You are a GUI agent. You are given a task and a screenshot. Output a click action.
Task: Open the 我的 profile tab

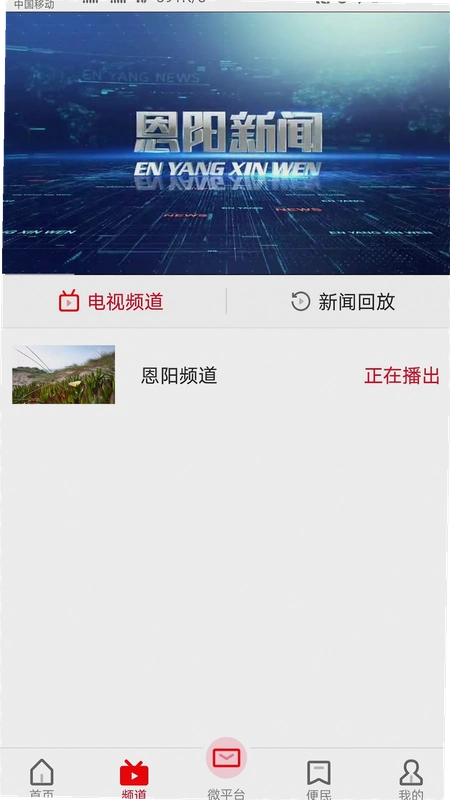click(411, 778)
